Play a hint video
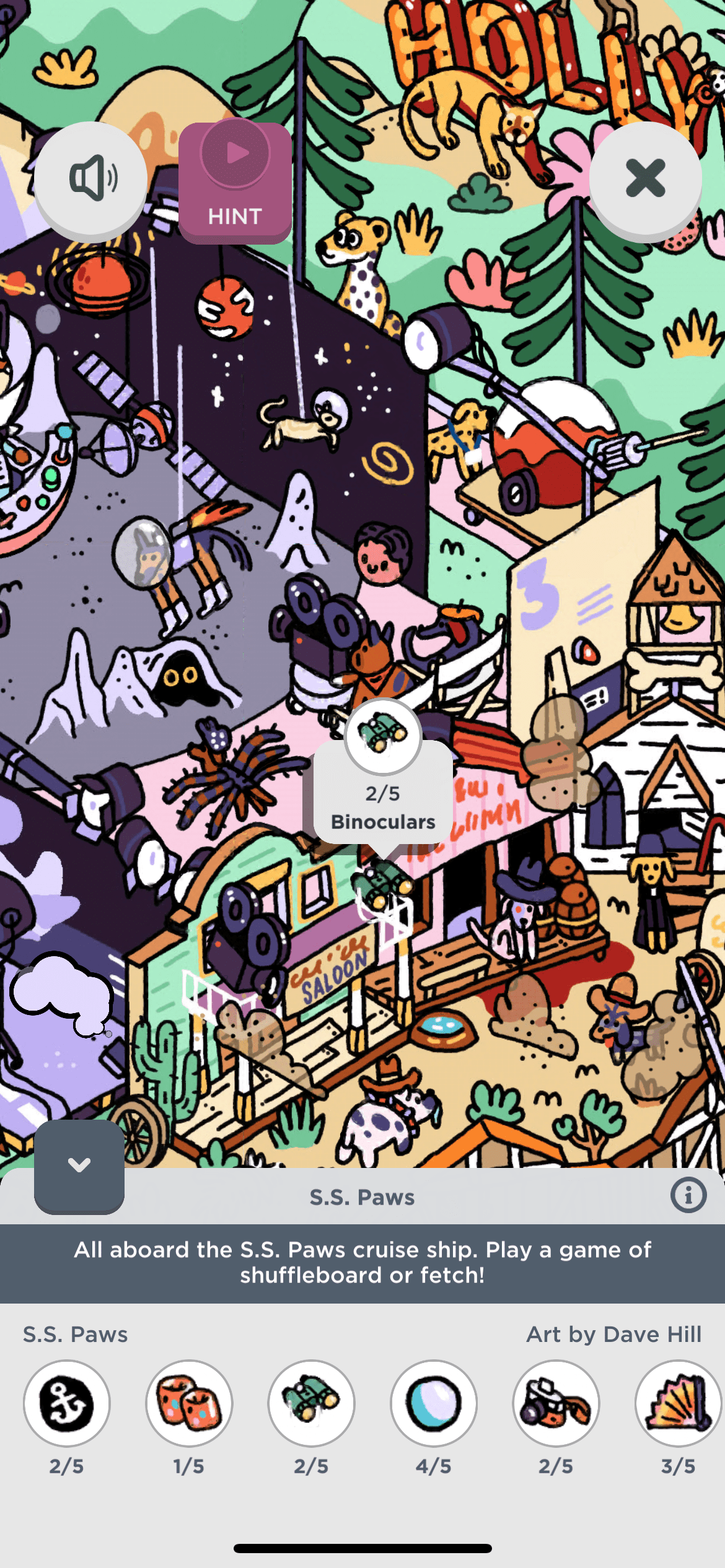The height and width of the screenshot is (1568, 725). pyautogui.click(x=235, y=182)
